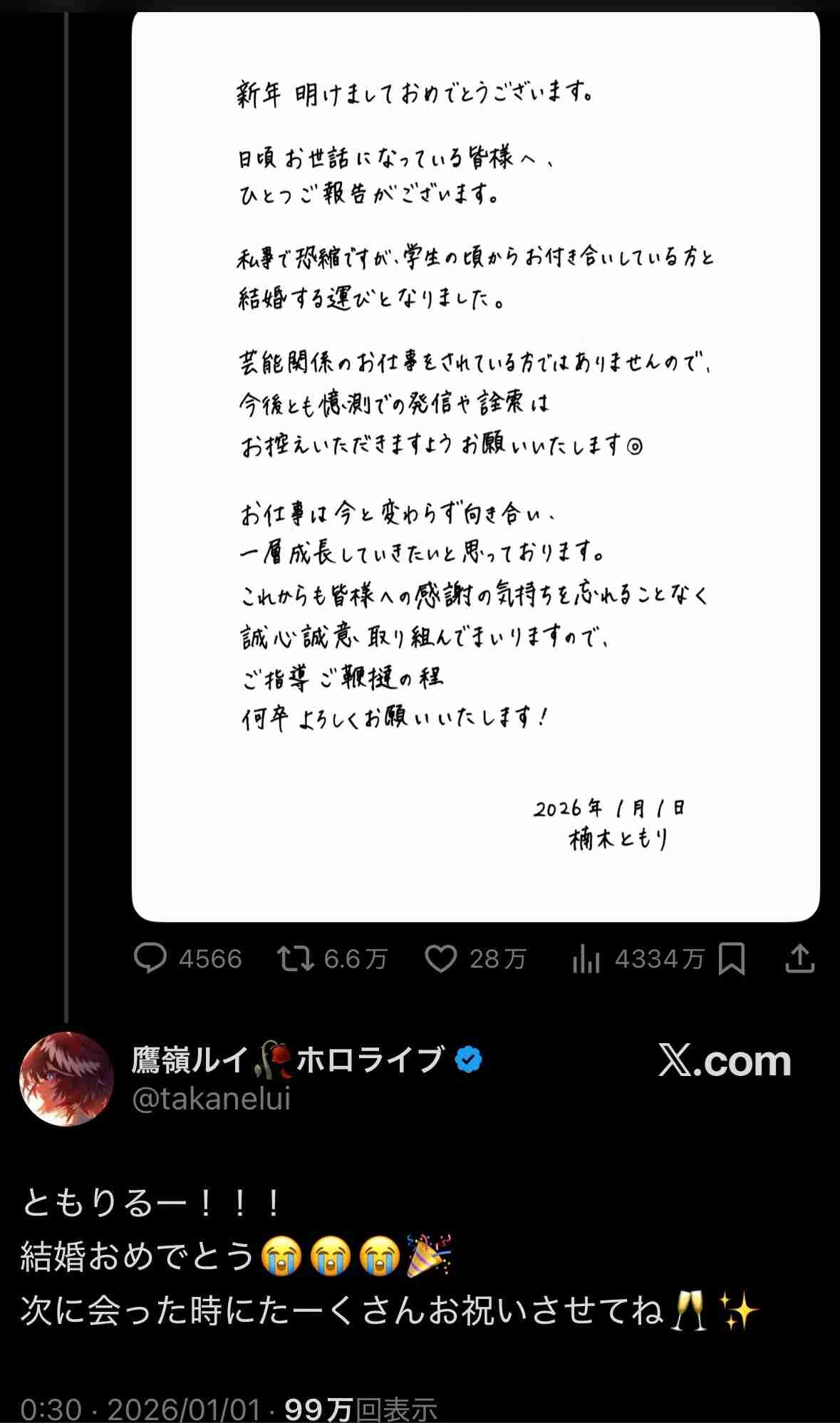Reply to the post with 4566 comments

(x=150, y=958)
